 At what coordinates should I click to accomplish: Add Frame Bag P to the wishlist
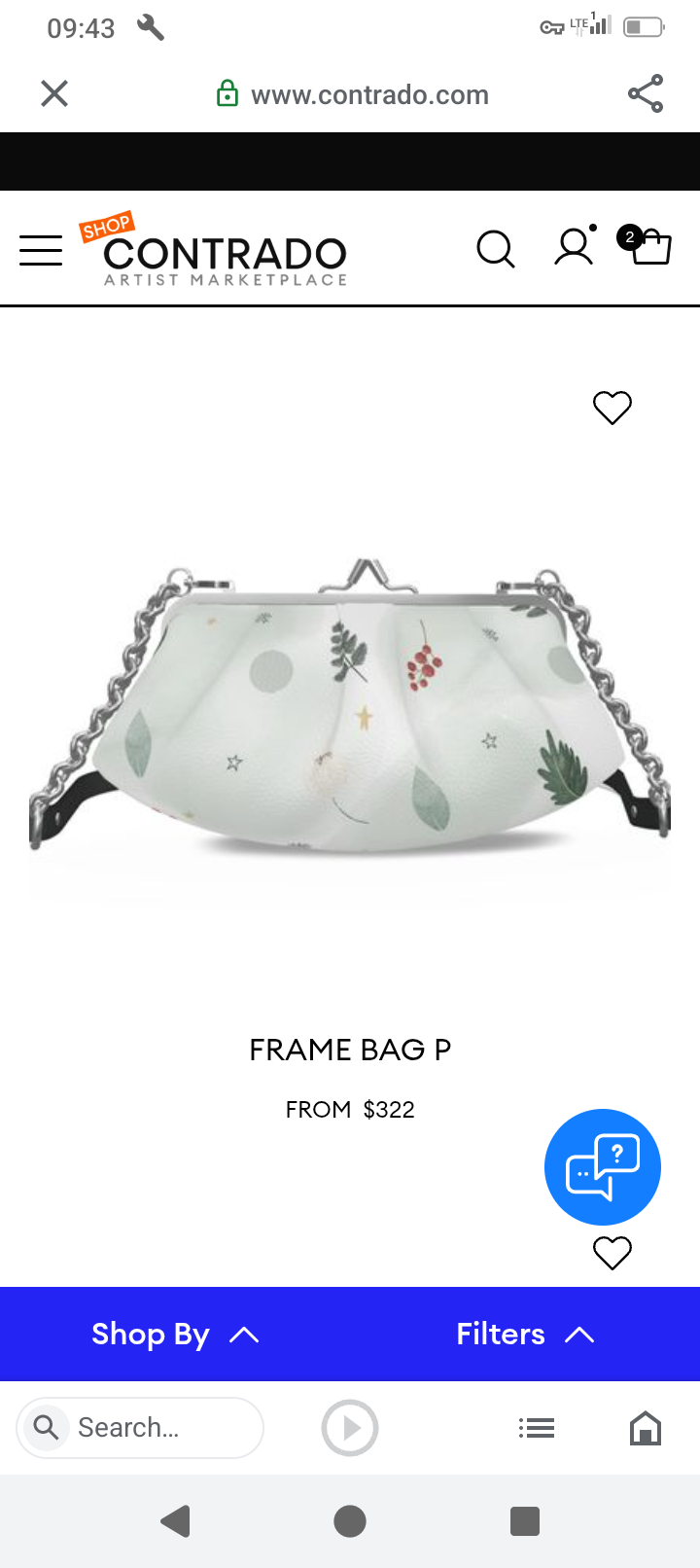pos(612,408)
